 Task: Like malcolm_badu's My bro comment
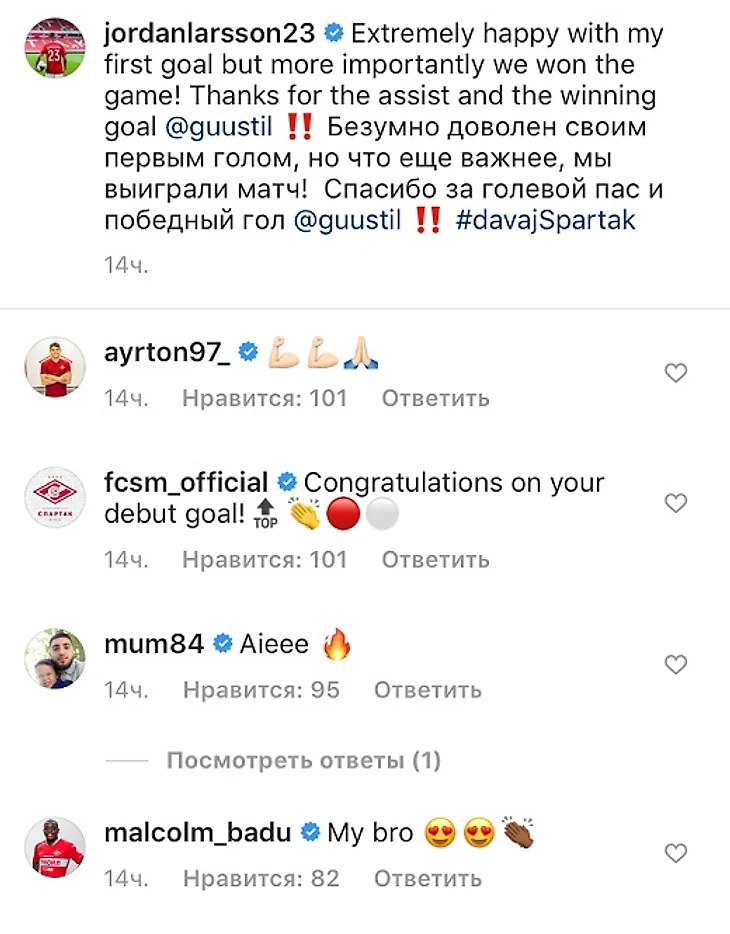[676, 853]
